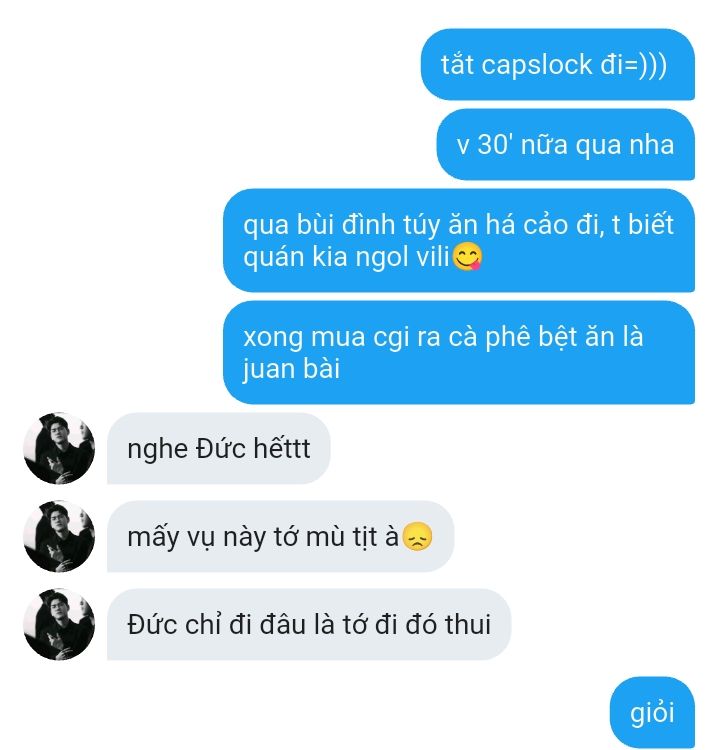Open sender's avatar beside "nghe Đức hếttt"
Image resolution: width=718 pixels, height=750 pixels.
pyautogui.click(x=59, y=448)
